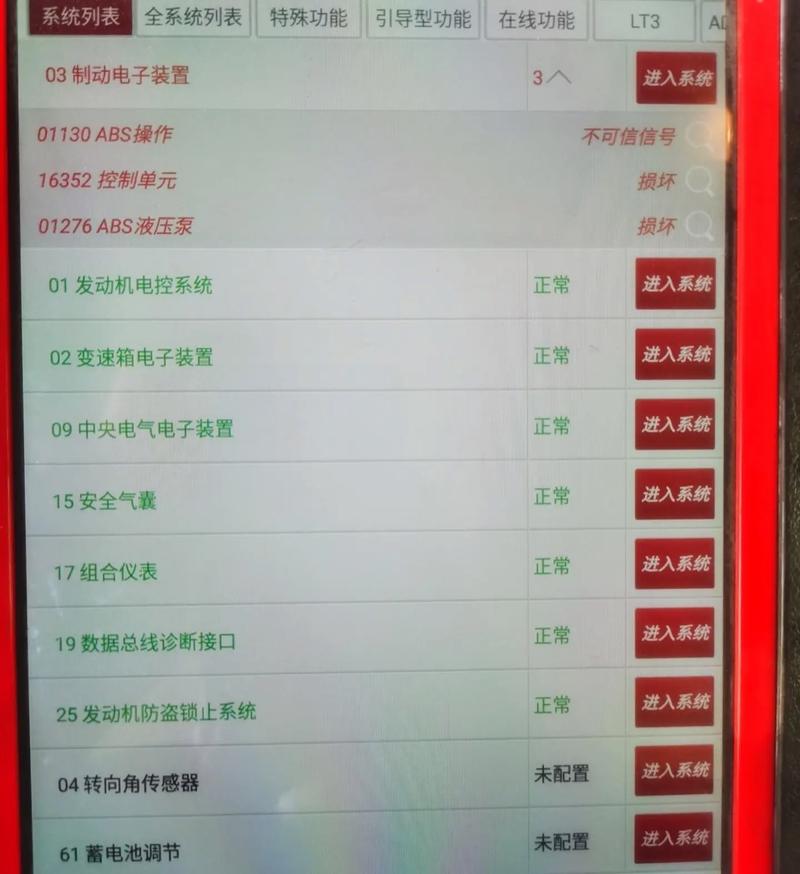Image resolution: width=800 pixels, height=874 pixels.
Task: Click 进入系统 for 01 发动机电控系统
Action: click(675, 285)
